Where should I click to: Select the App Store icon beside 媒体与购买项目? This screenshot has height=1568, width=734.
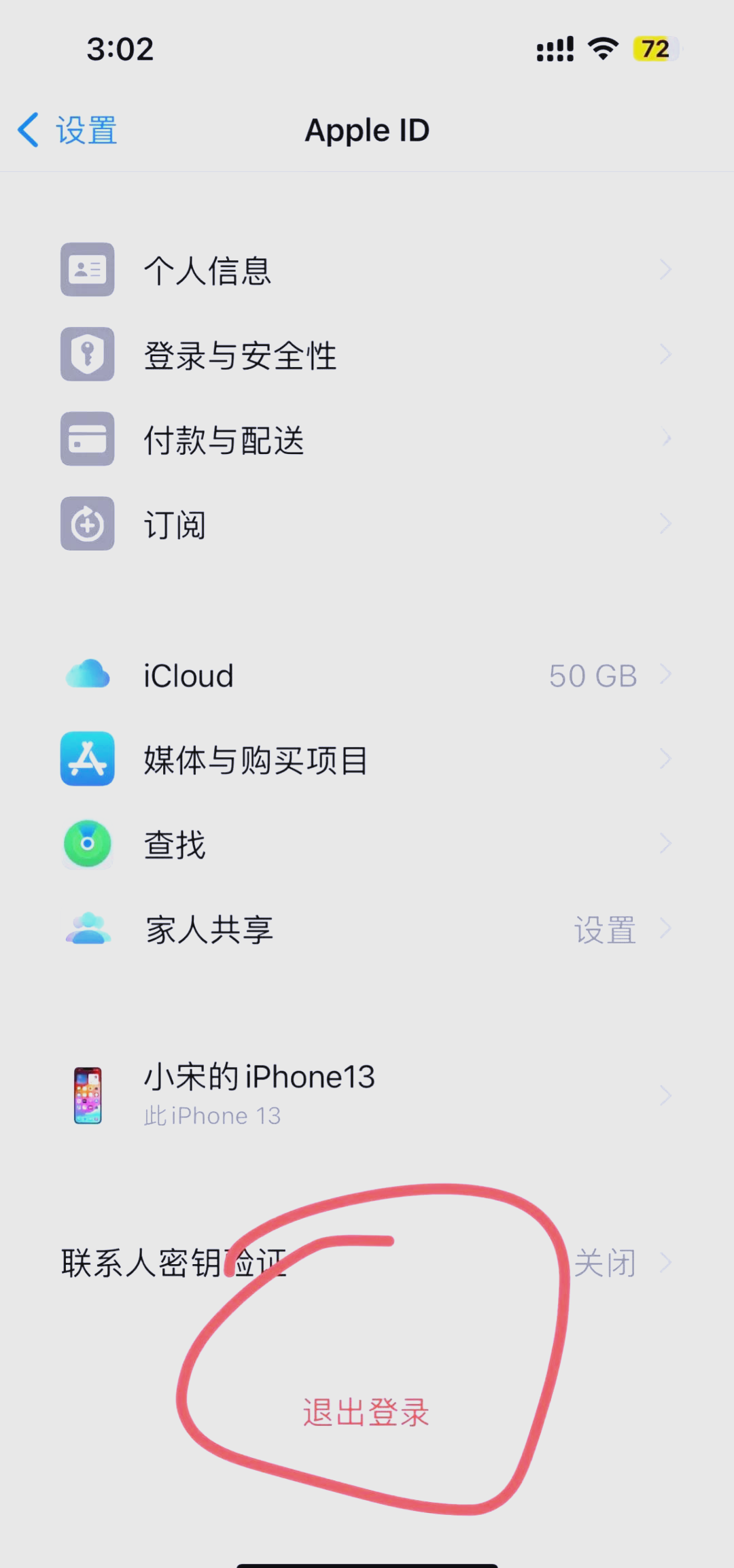point(87,760)
